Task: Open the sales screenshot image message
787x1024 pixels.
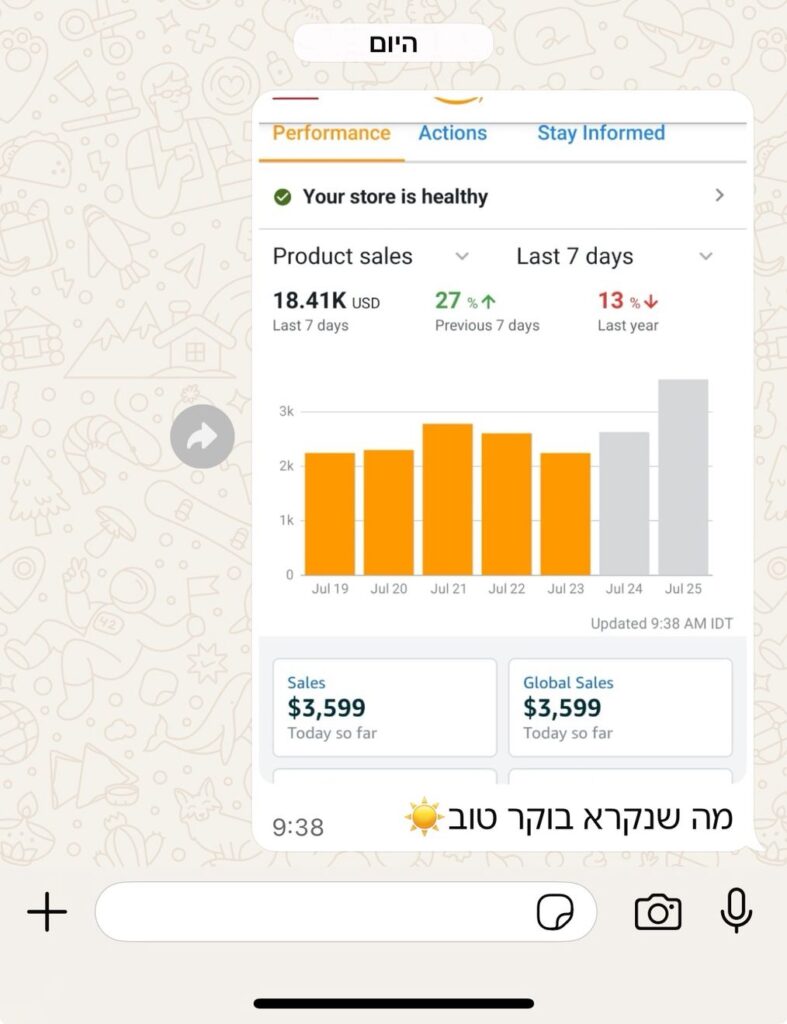Action: [x=502, y=440]
